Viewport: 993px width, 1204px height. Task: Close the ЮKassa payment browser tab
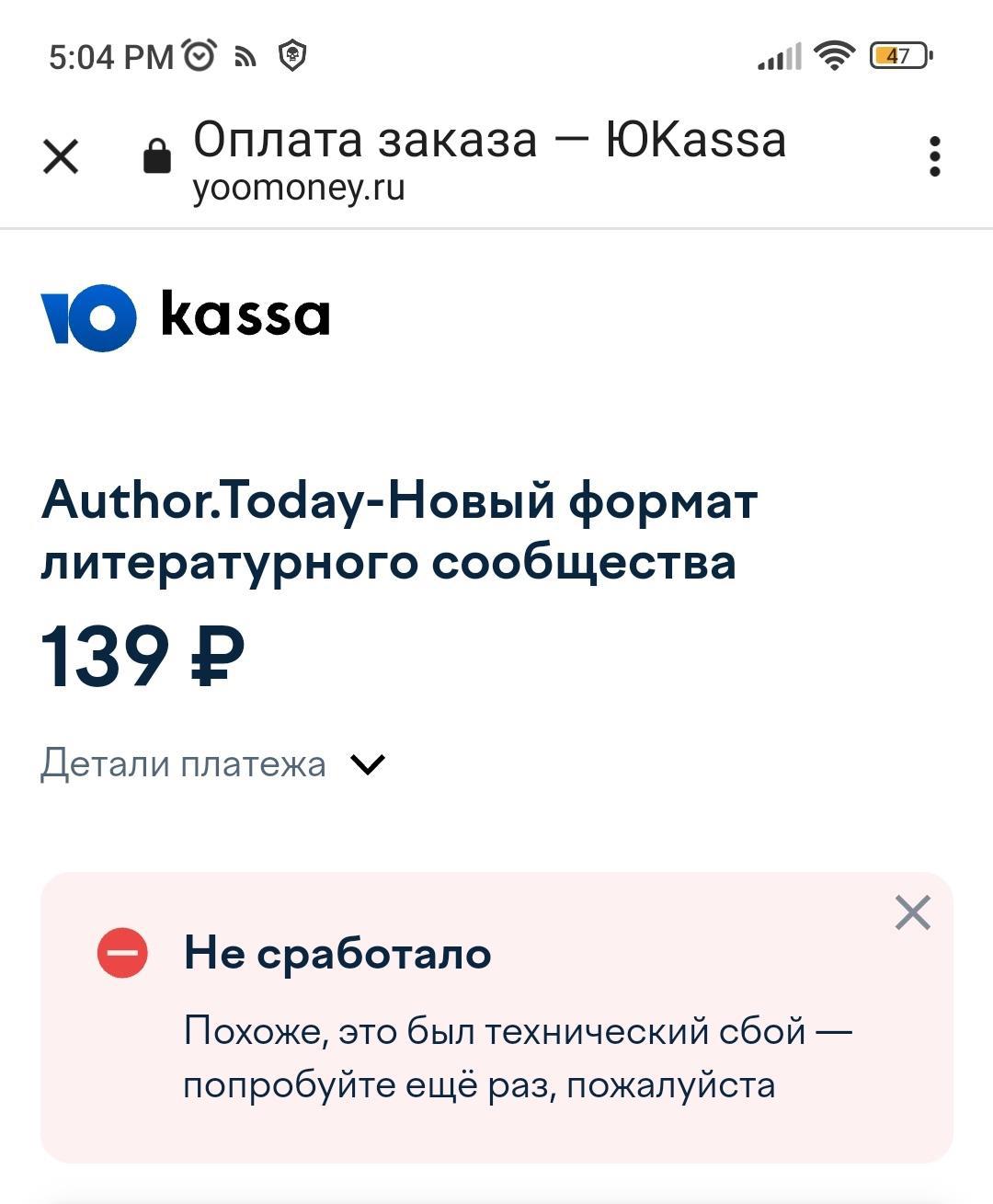tap(61, 156)
